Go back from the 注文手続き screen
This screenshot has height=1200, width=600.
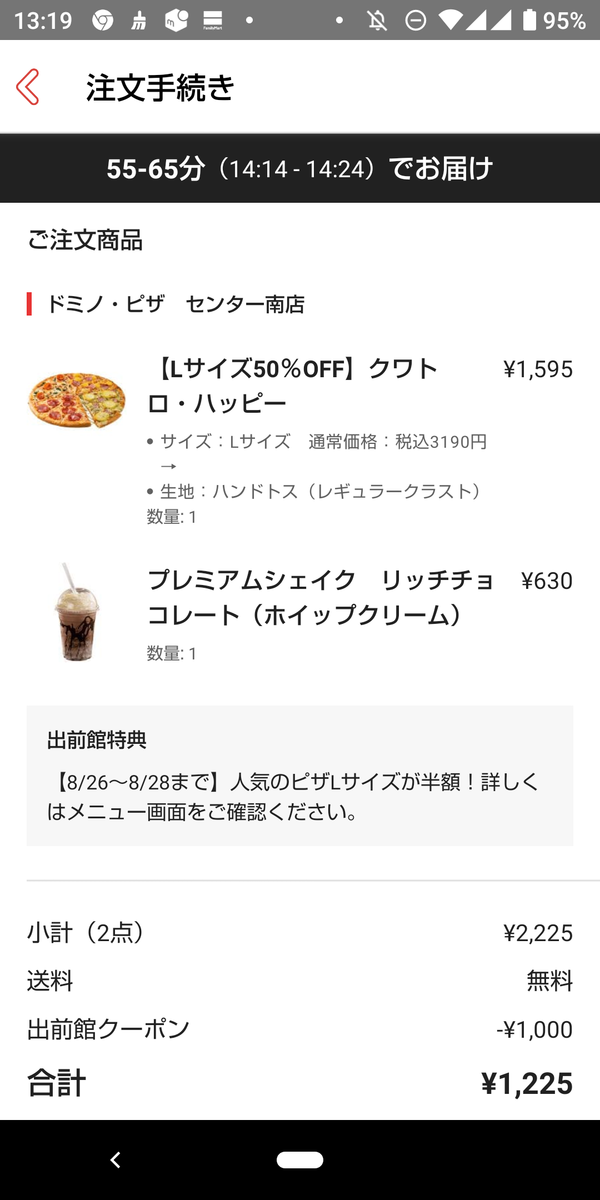click(28, 88)
